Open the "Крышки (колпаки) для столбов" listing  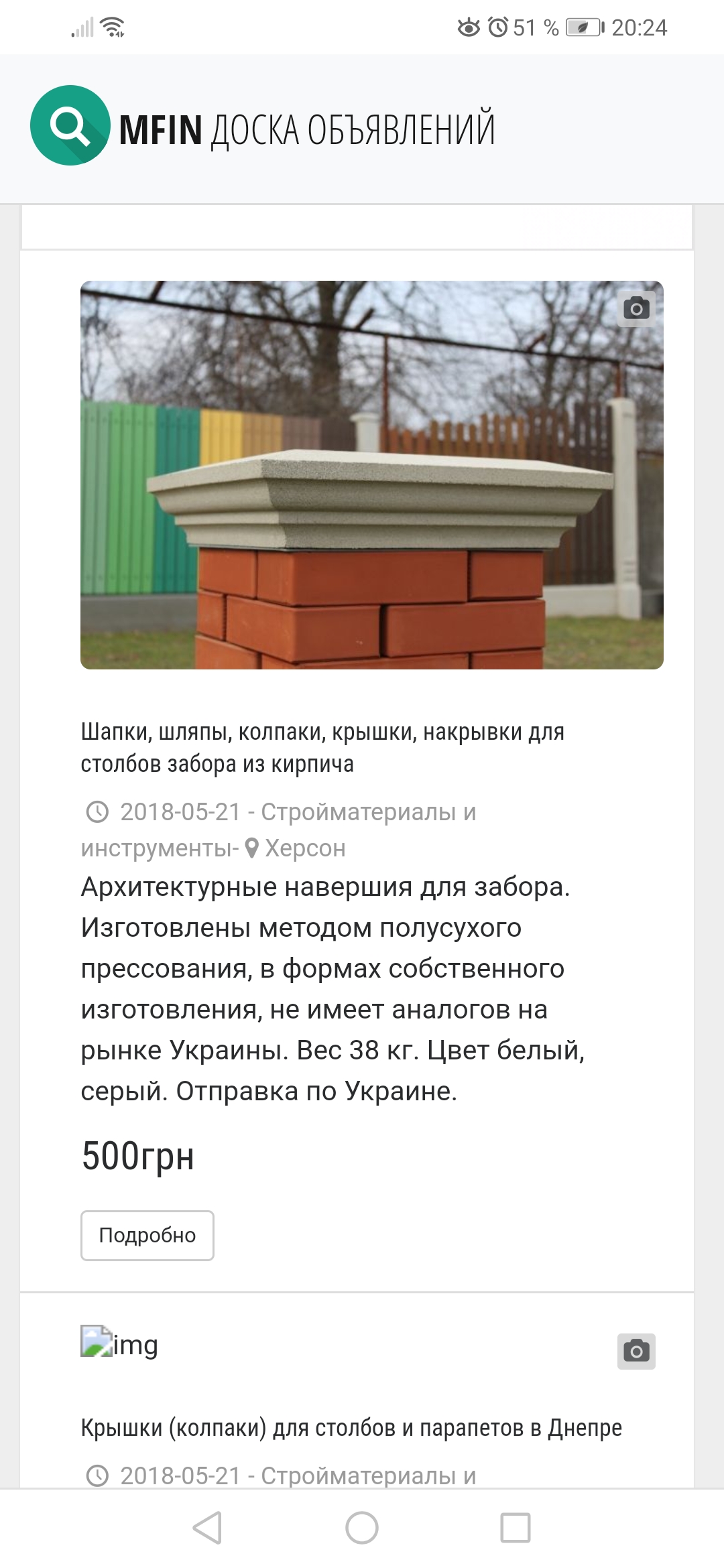[351, 1427]
